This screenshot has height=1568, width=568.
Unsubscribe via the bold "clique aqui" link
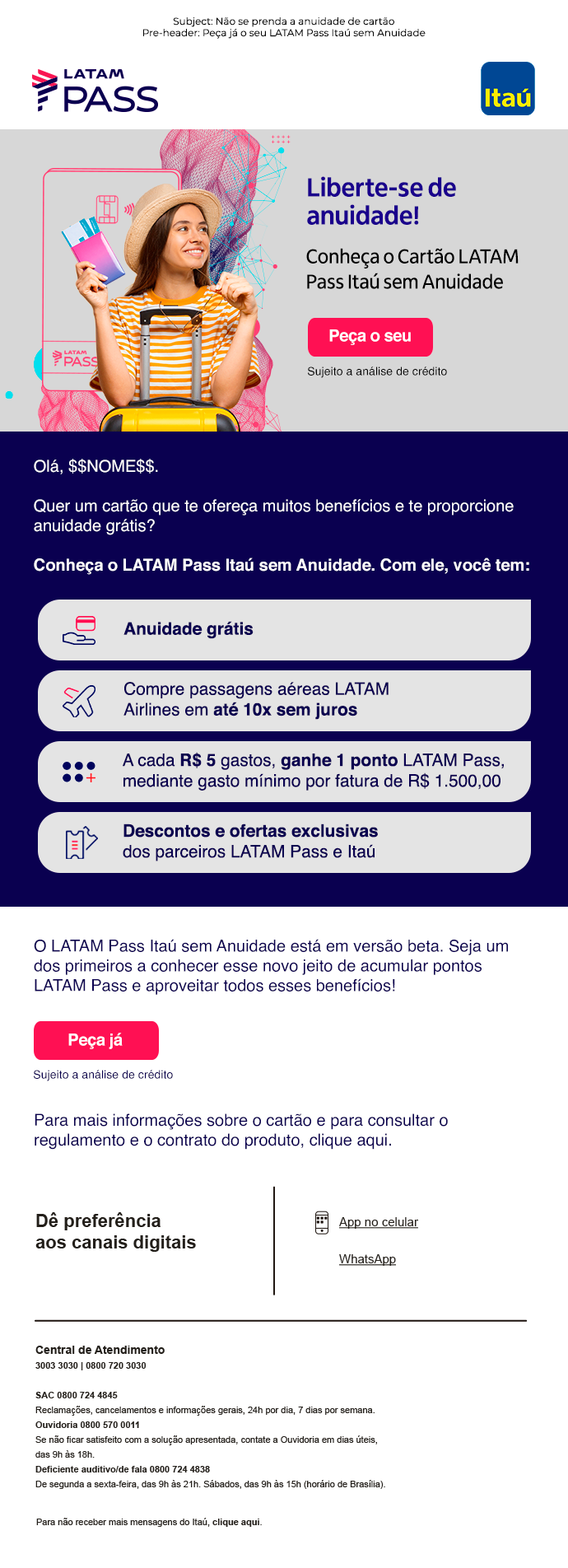click(x=236, y=1522)
